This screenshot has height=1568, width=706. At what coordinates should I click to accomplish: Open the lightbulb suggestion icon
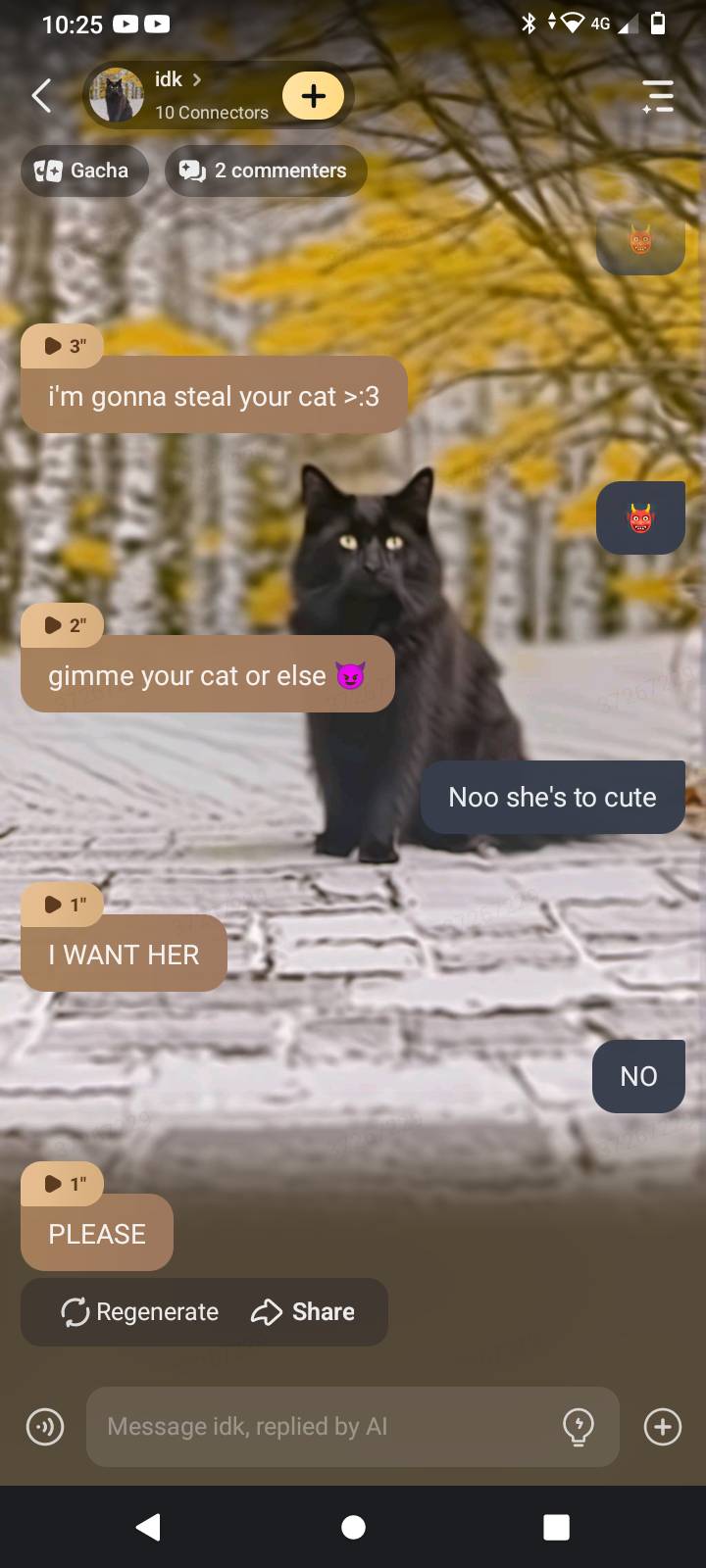[579, 1427]
